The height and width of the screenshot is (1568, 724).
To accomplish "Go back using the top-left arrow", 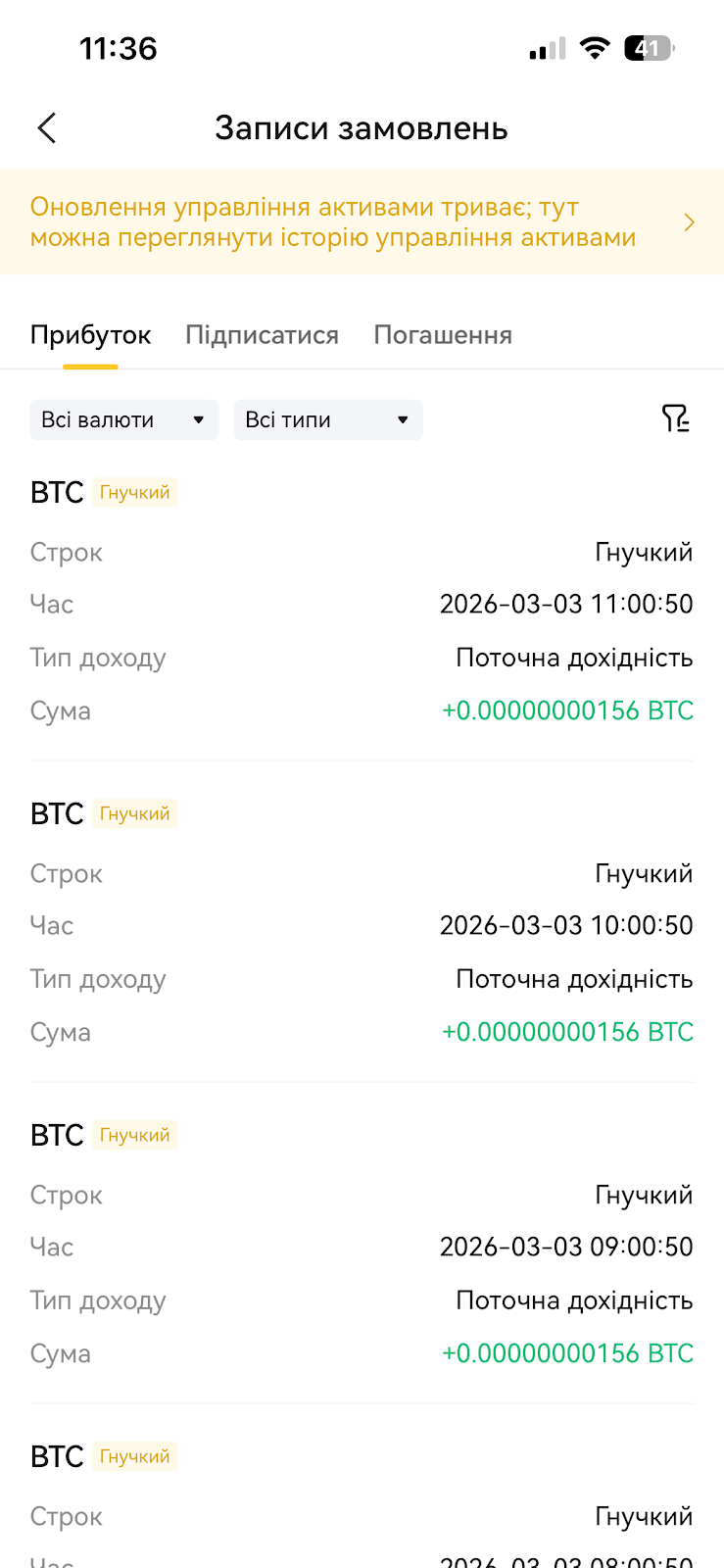I will (x=47, y=127).
